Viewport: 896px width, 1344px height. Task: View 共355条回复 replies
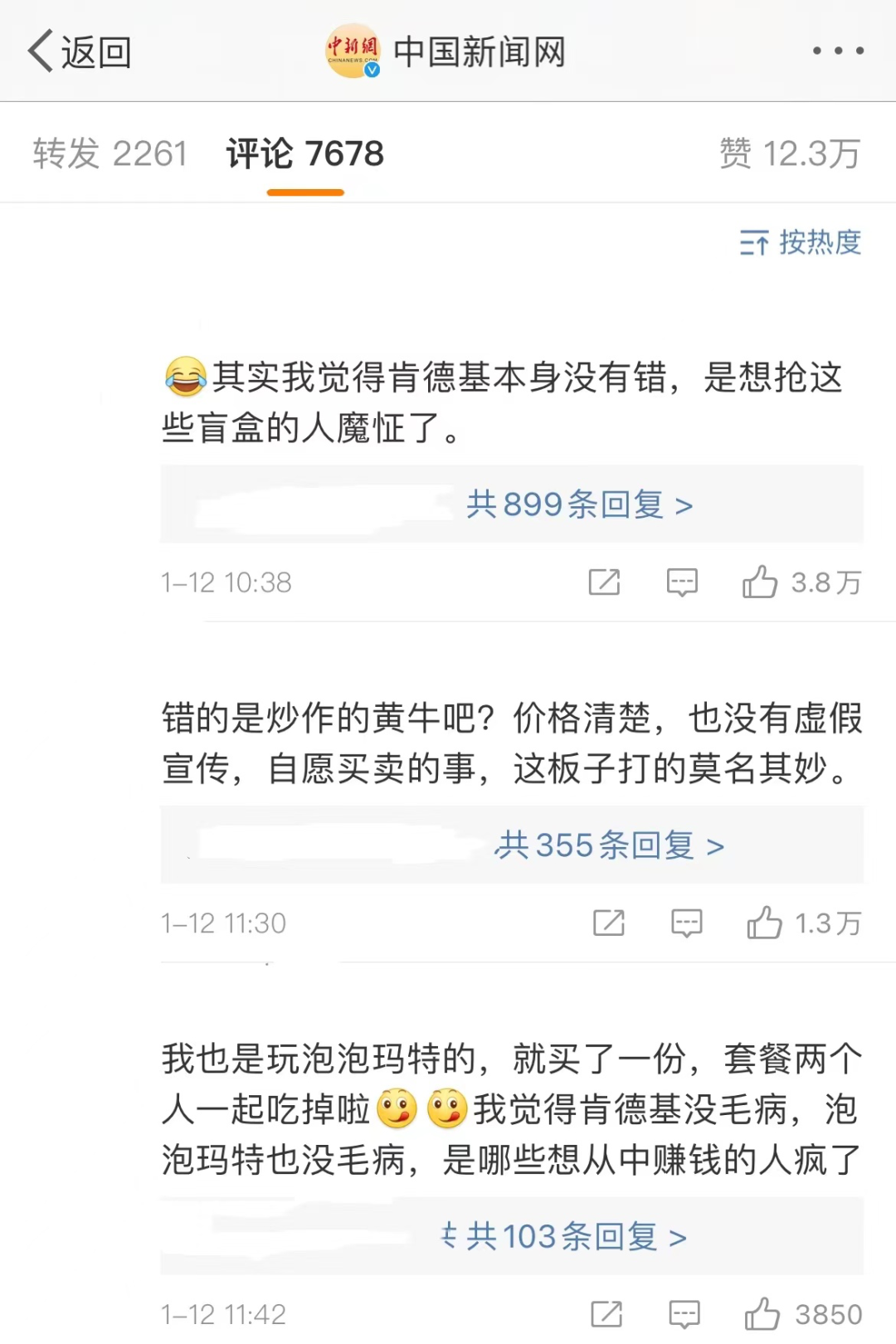point(609,845)
